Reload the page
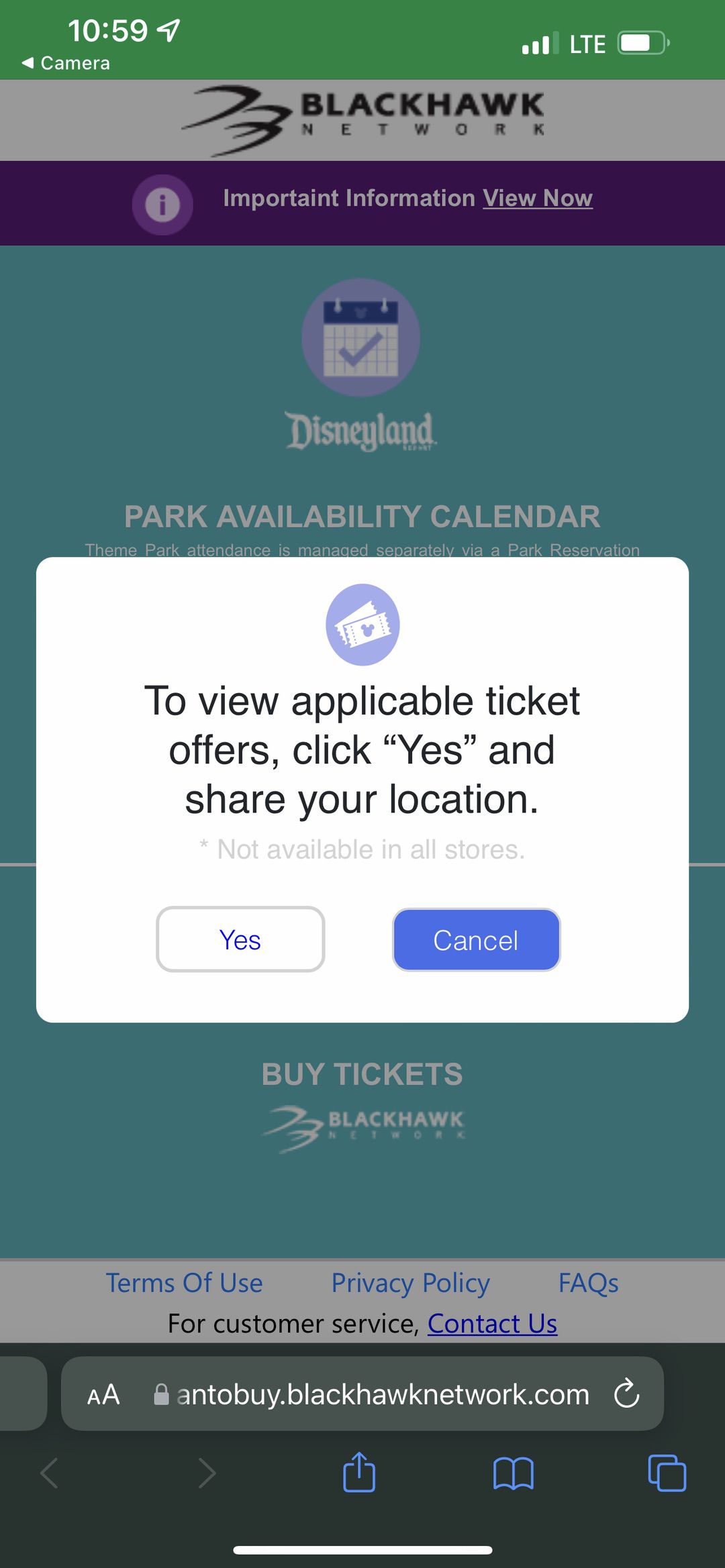This screenshot has width=725, height=1568. pyautogui.click(x=627, y=1394)
